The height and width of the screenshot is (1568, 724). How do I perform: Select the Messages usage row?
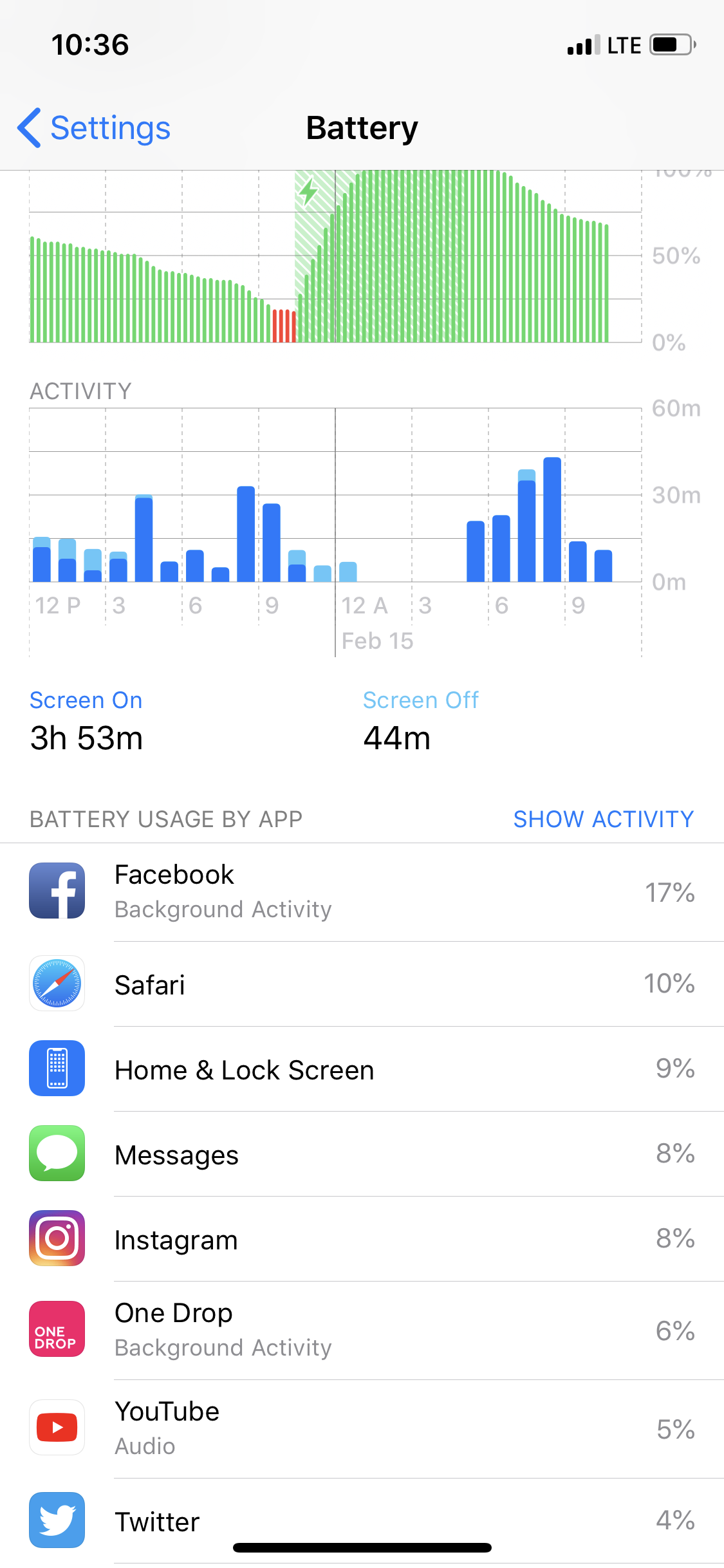362,1154
